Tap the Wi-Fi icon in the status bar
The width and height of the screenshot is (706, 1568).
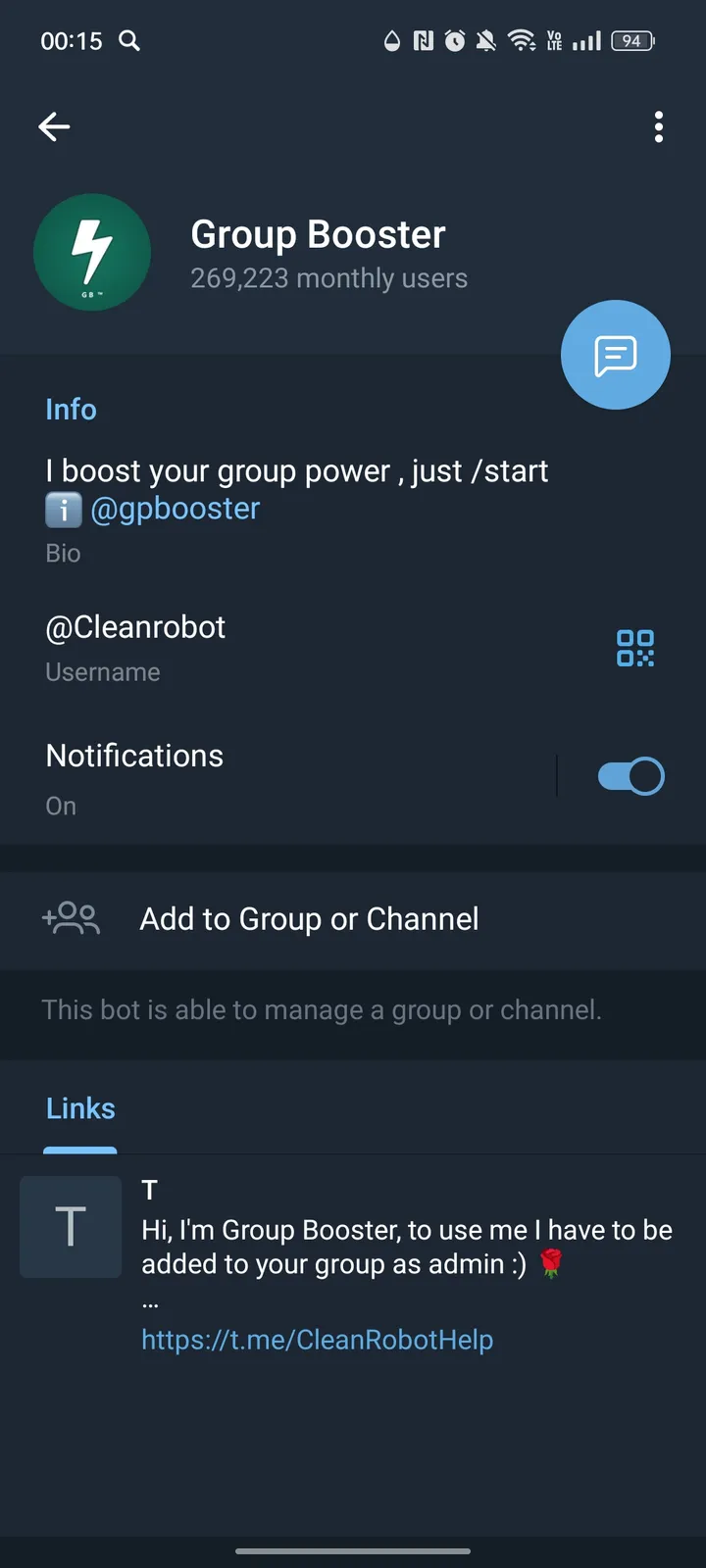pyautogui.click(x=521, y=40)
